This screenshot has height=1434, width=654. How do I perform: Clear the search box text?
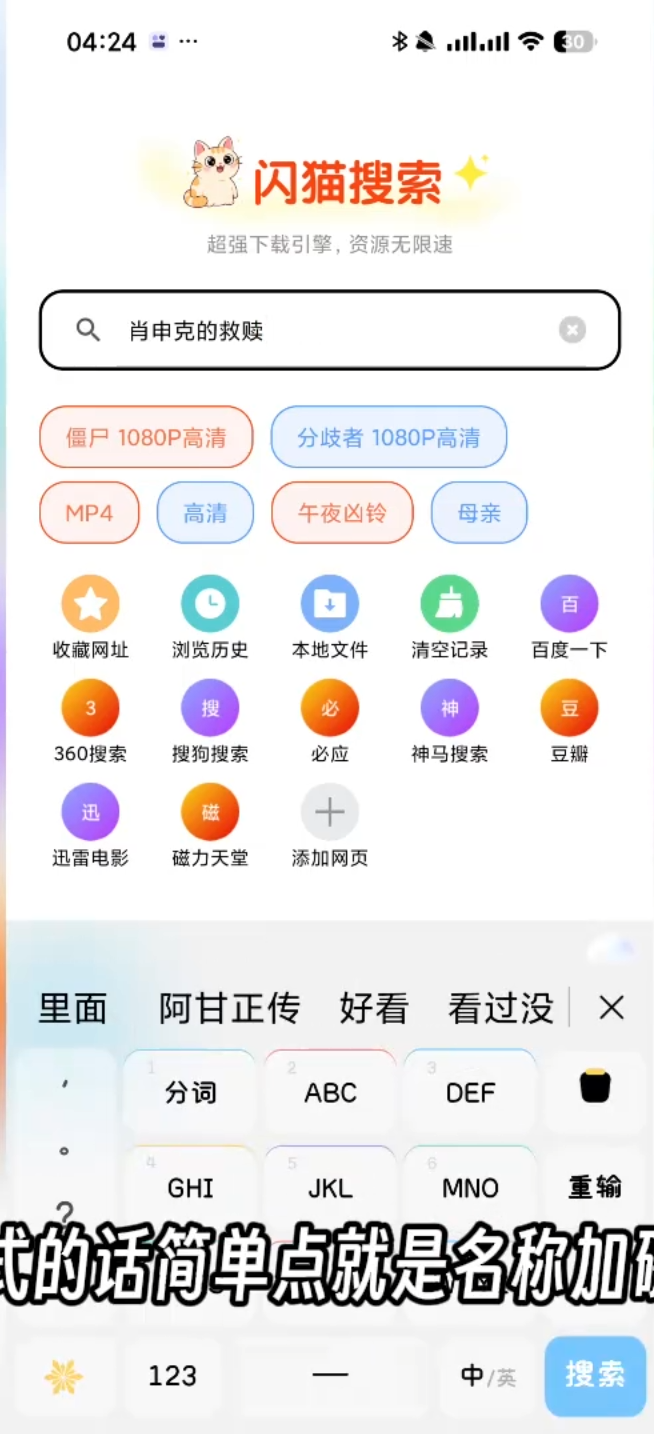(572, 330)
